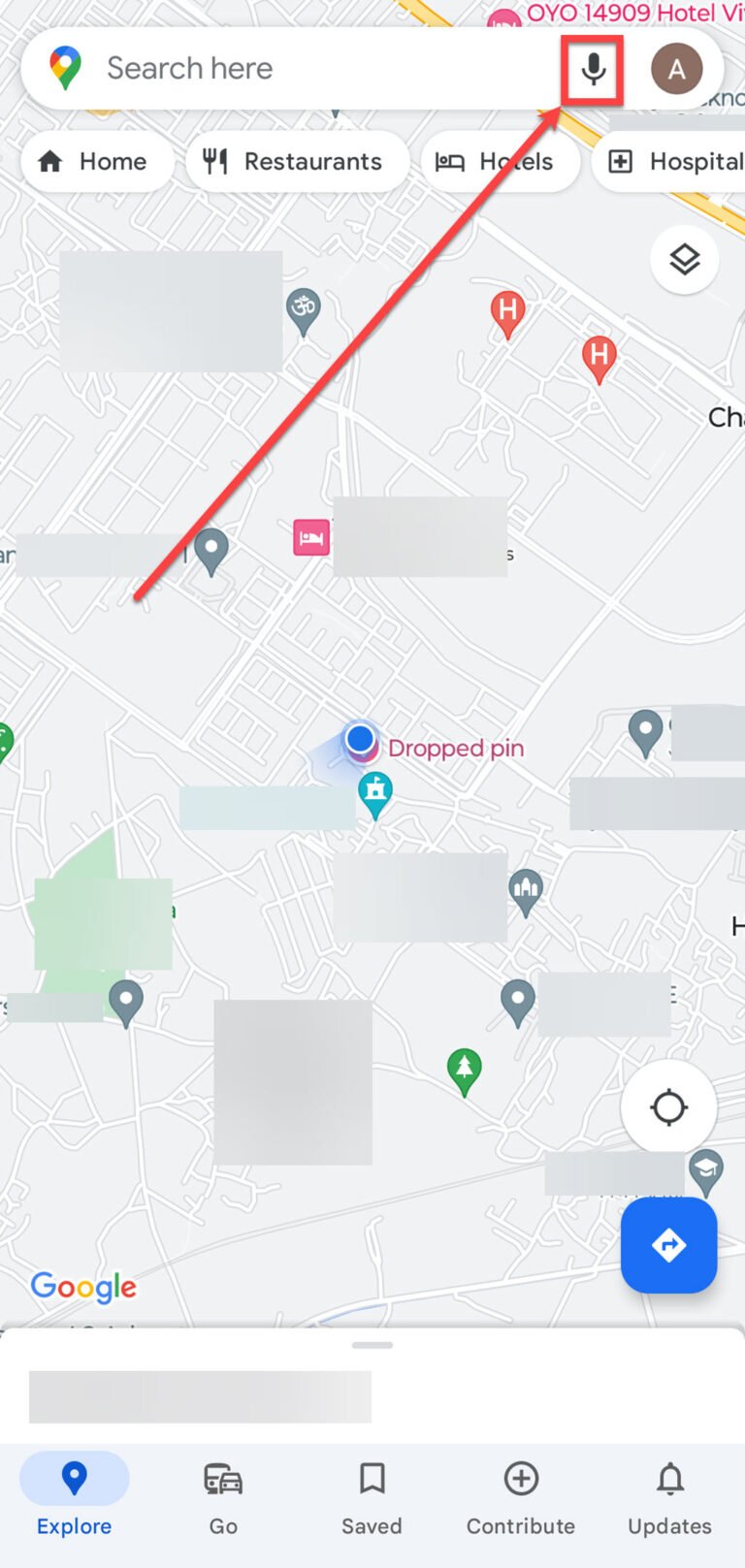Select the Dropped pin marker
Image resolution: width=745 pixels, height=1568 pixels.
click(360, 739)
